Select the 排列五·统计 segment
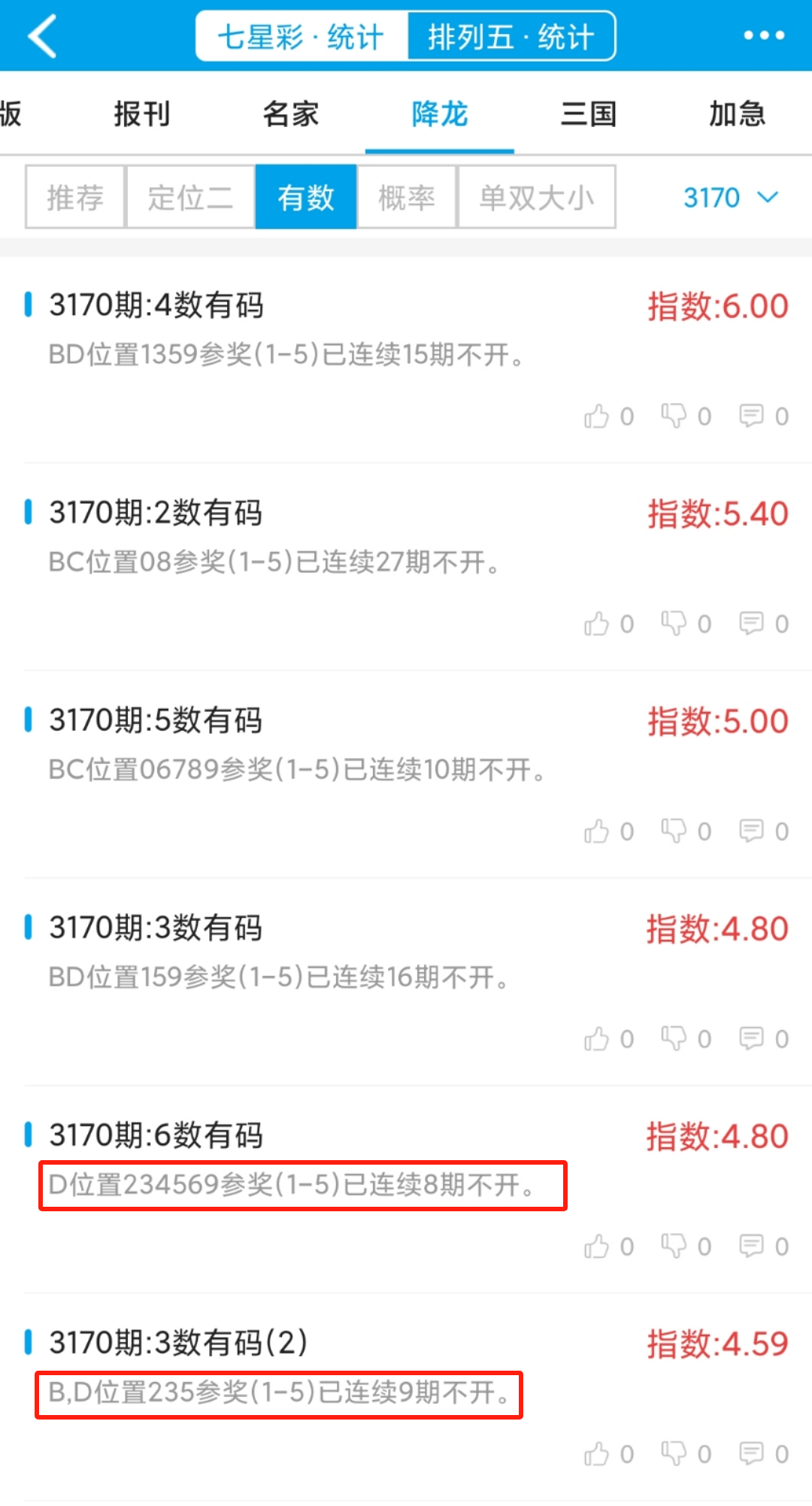The image size is (812, 1506). point(511,36)
